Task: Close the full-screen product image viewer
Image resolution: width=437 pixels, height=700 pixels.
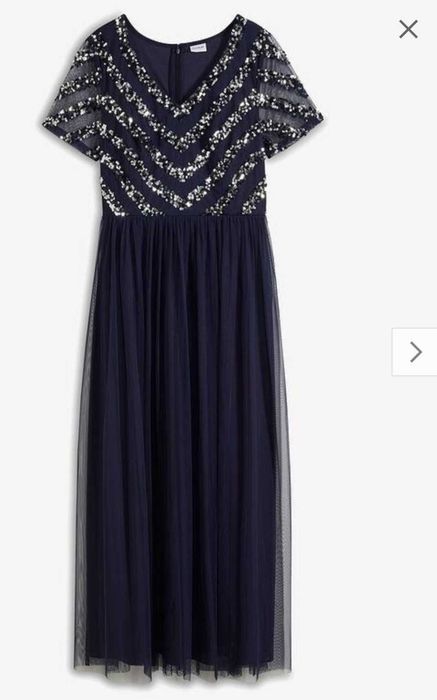Action: point(408,29)
